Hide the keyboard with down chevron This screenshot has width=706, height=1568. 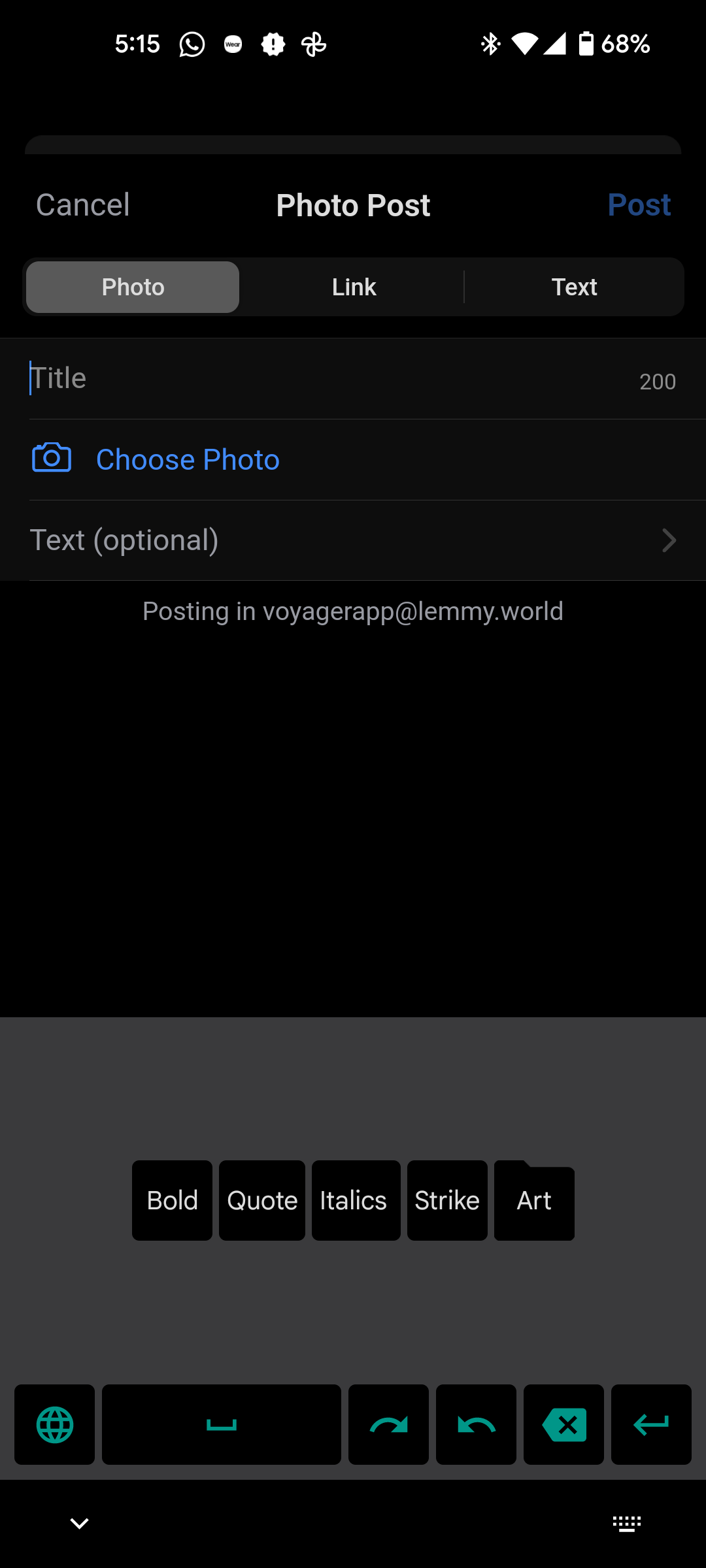(79, 1524)
